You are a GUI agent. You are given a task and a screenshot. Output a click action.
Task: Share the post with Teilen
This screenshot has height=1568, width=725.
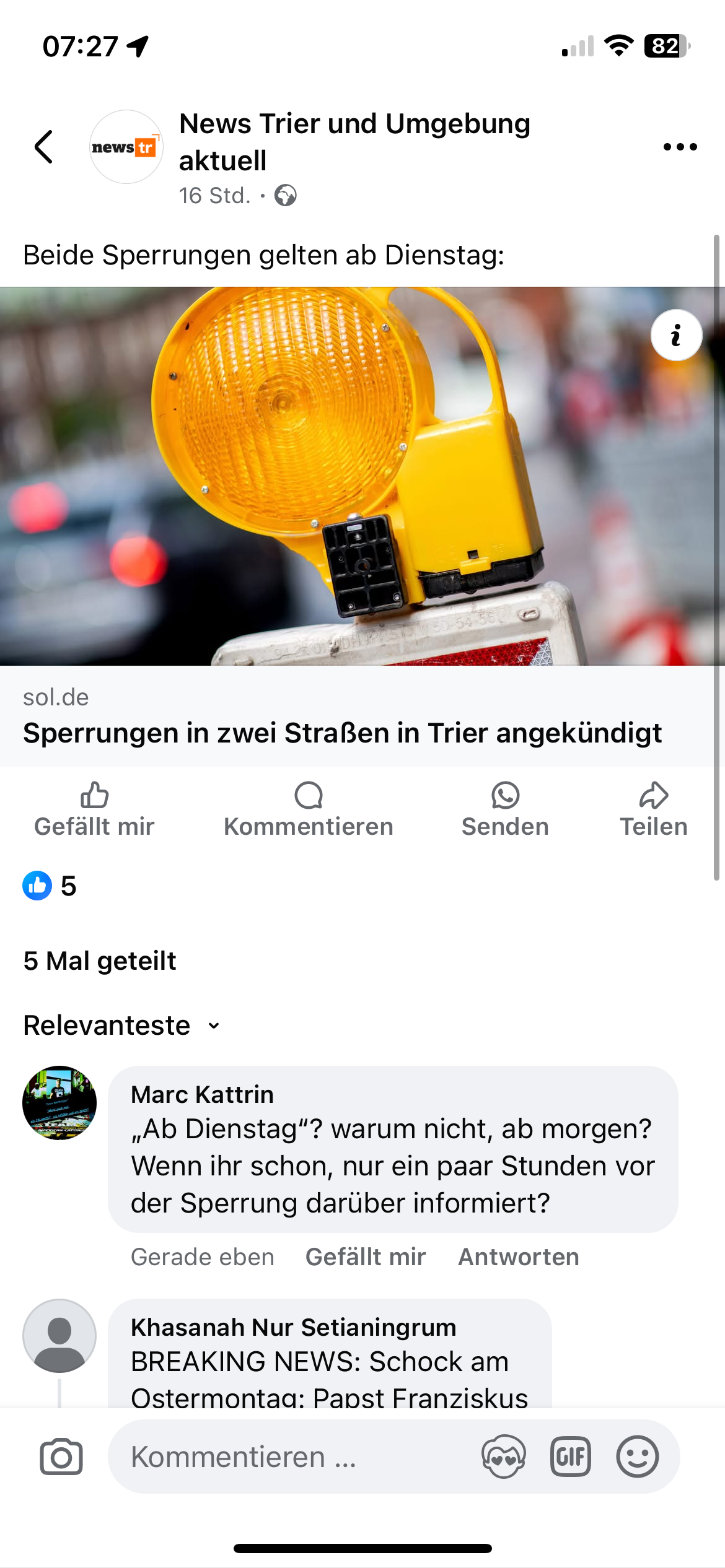(654, 810)
